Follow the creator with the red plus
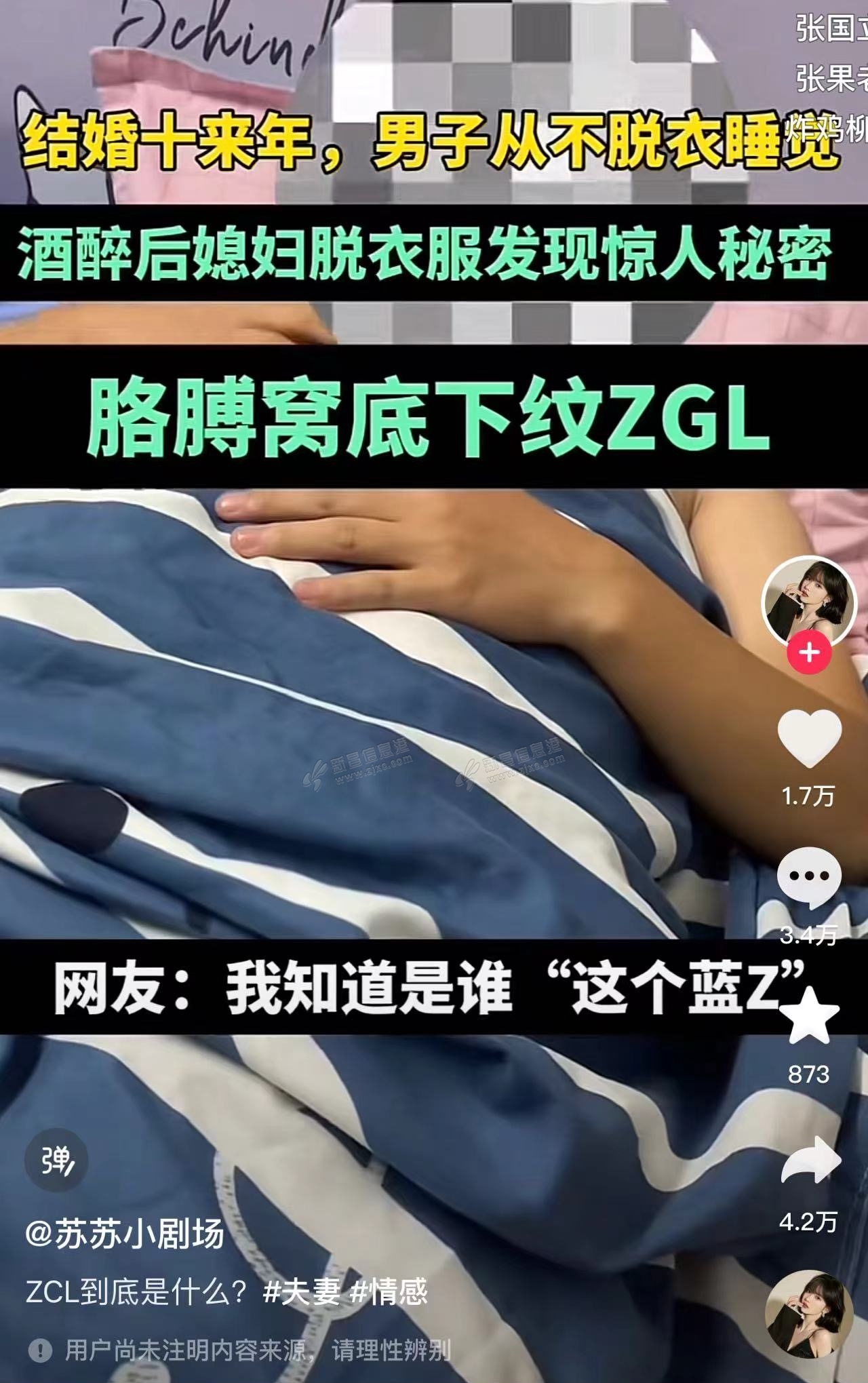 [x=809, y=653]
